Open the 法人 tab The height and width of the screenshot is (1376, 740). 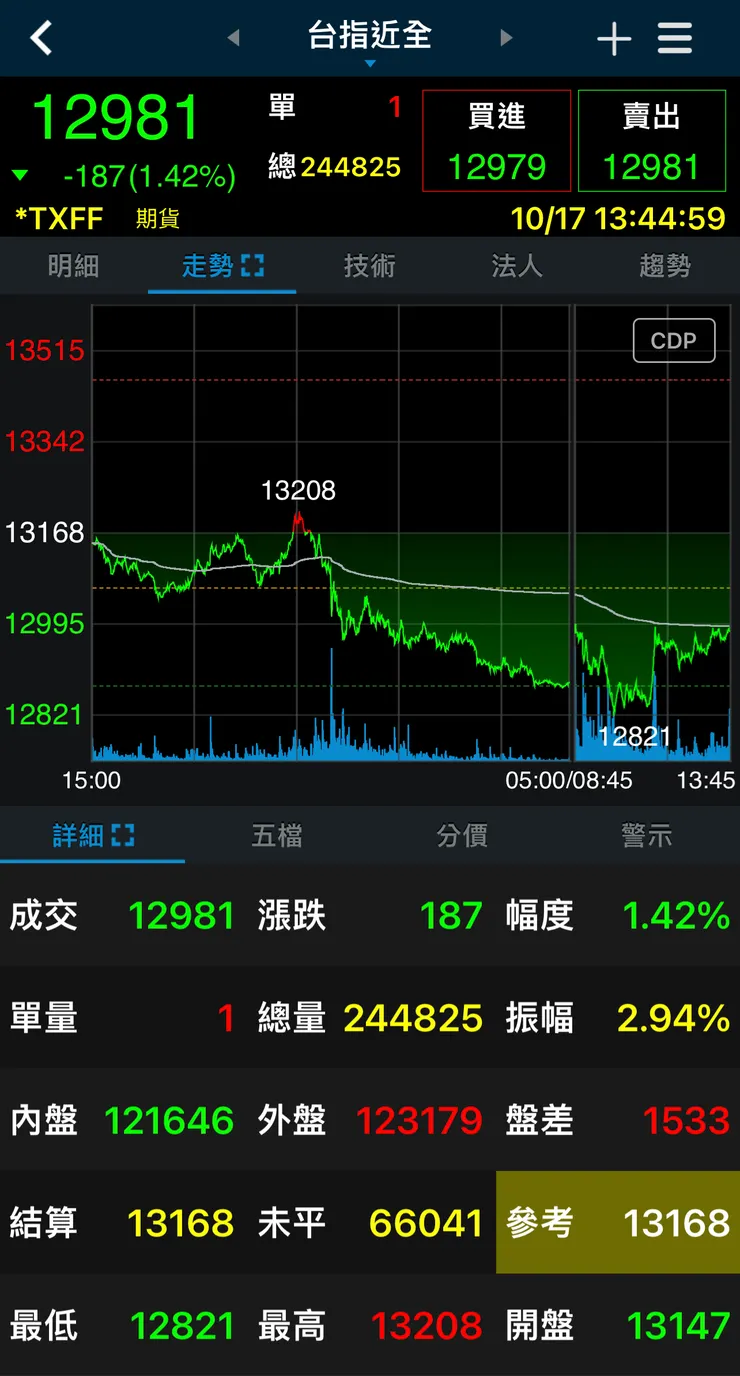click(517, 266)
